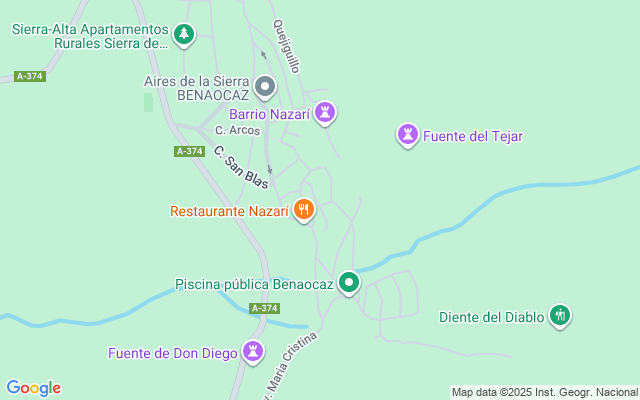This screenshot has width=640, height=400.
Task: Select the Diente del Diablo restaurant marker
Action: pos(560,315)
